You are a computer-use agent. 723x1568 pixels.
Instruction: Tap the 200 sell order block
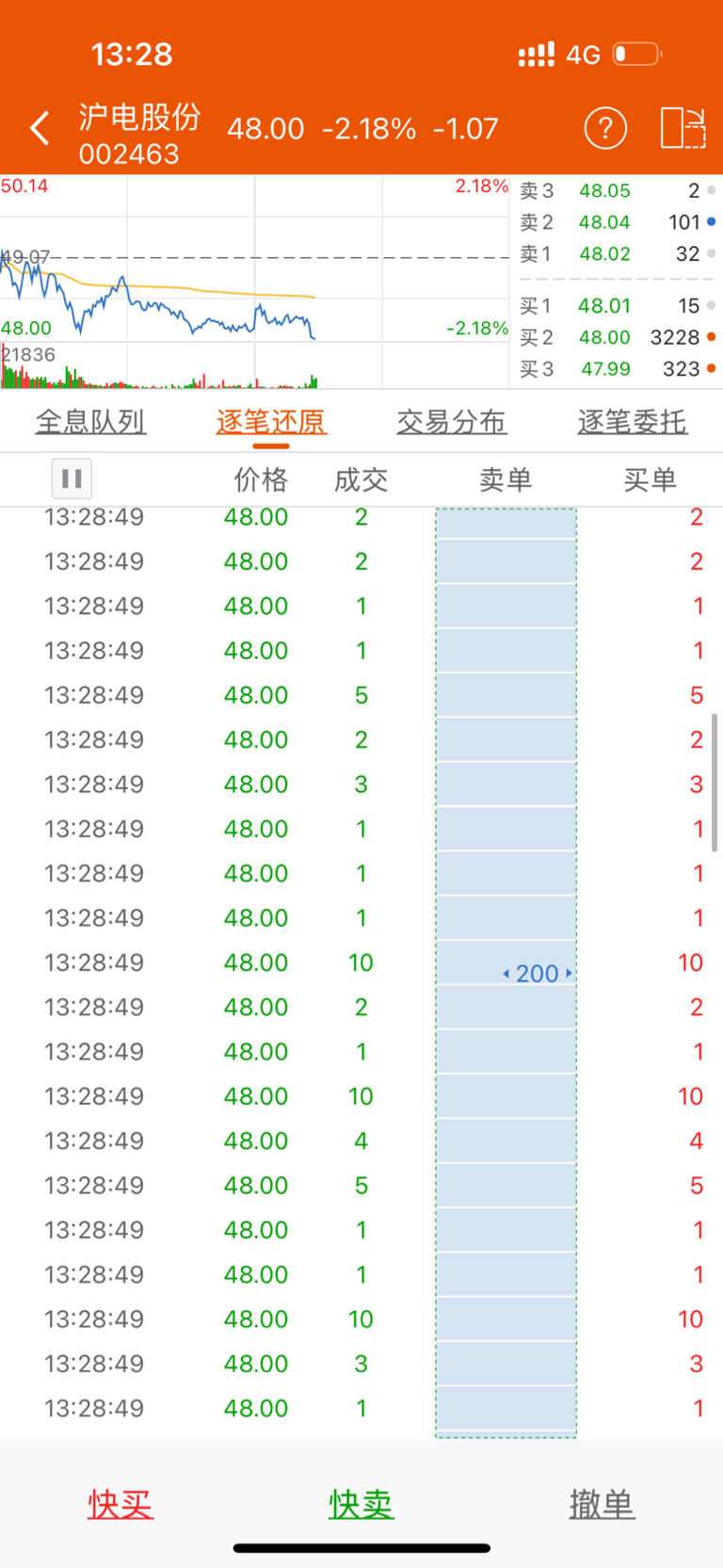click(x=506, y=973)
